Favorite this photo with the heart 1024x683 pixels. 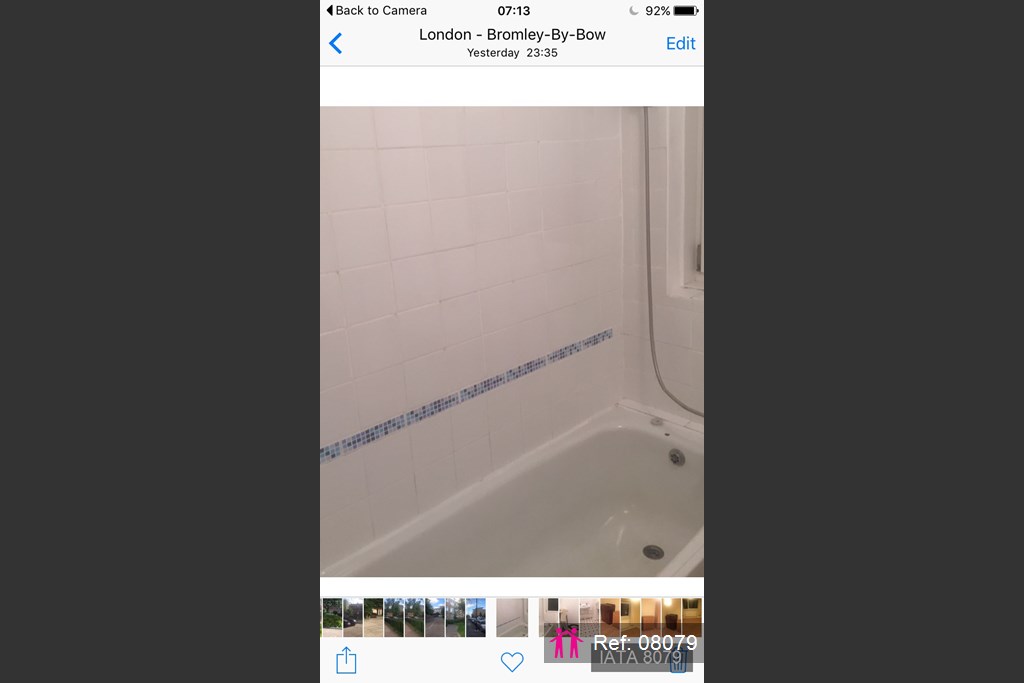pyautogui.click(x=512, y=661)
